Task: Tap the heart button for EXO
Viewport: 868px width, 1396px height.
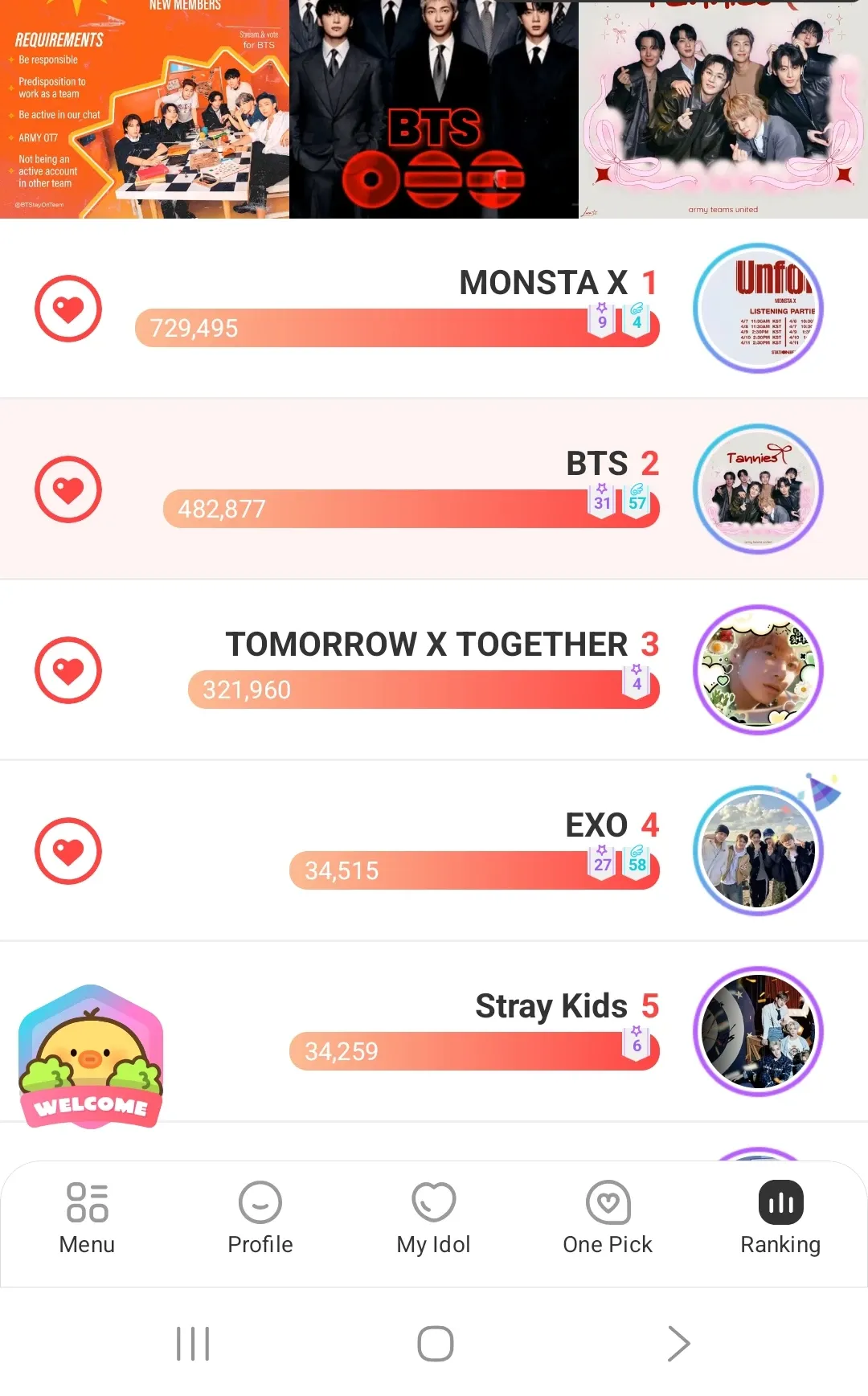Action: pos(68,851)
